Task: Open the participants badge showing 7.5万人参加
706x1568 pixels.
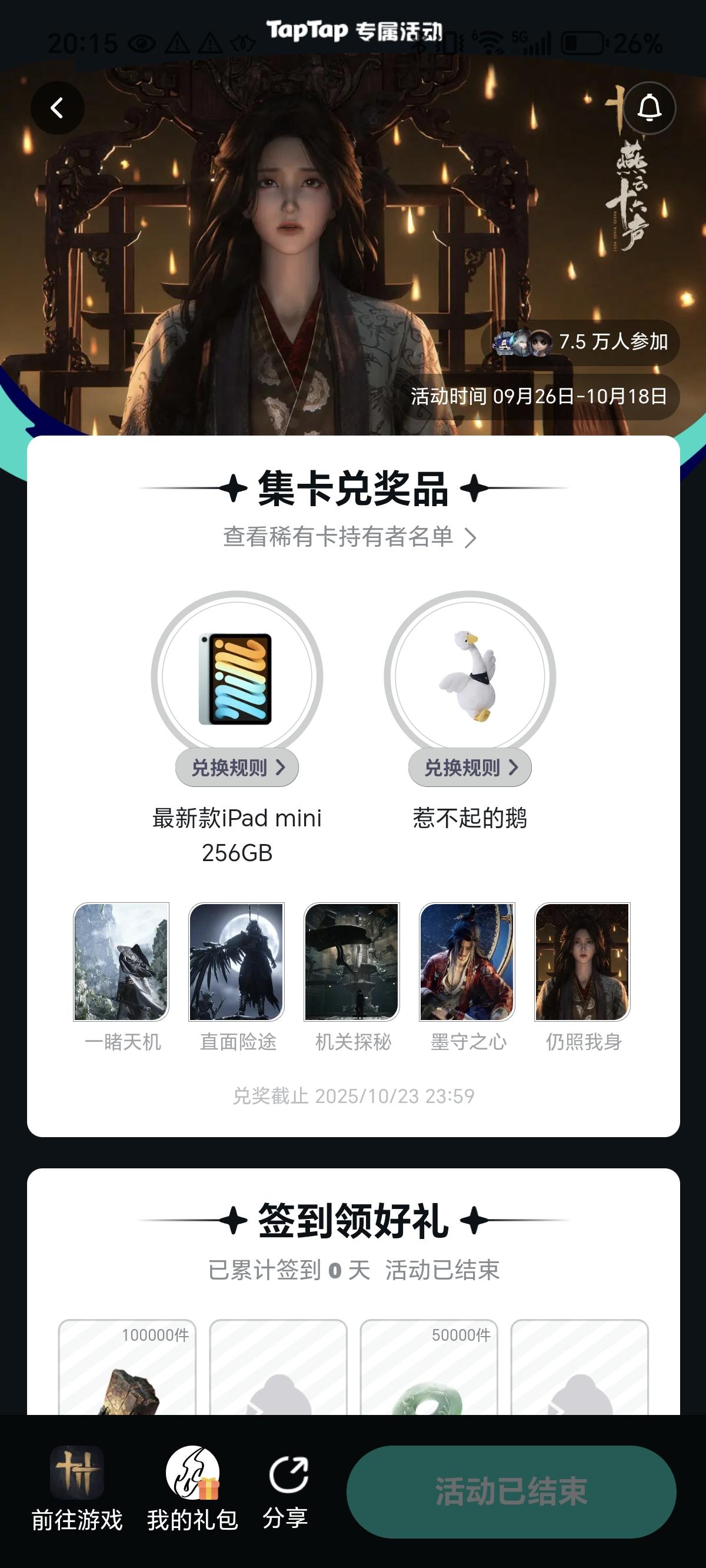Action: tap(580, 342)
